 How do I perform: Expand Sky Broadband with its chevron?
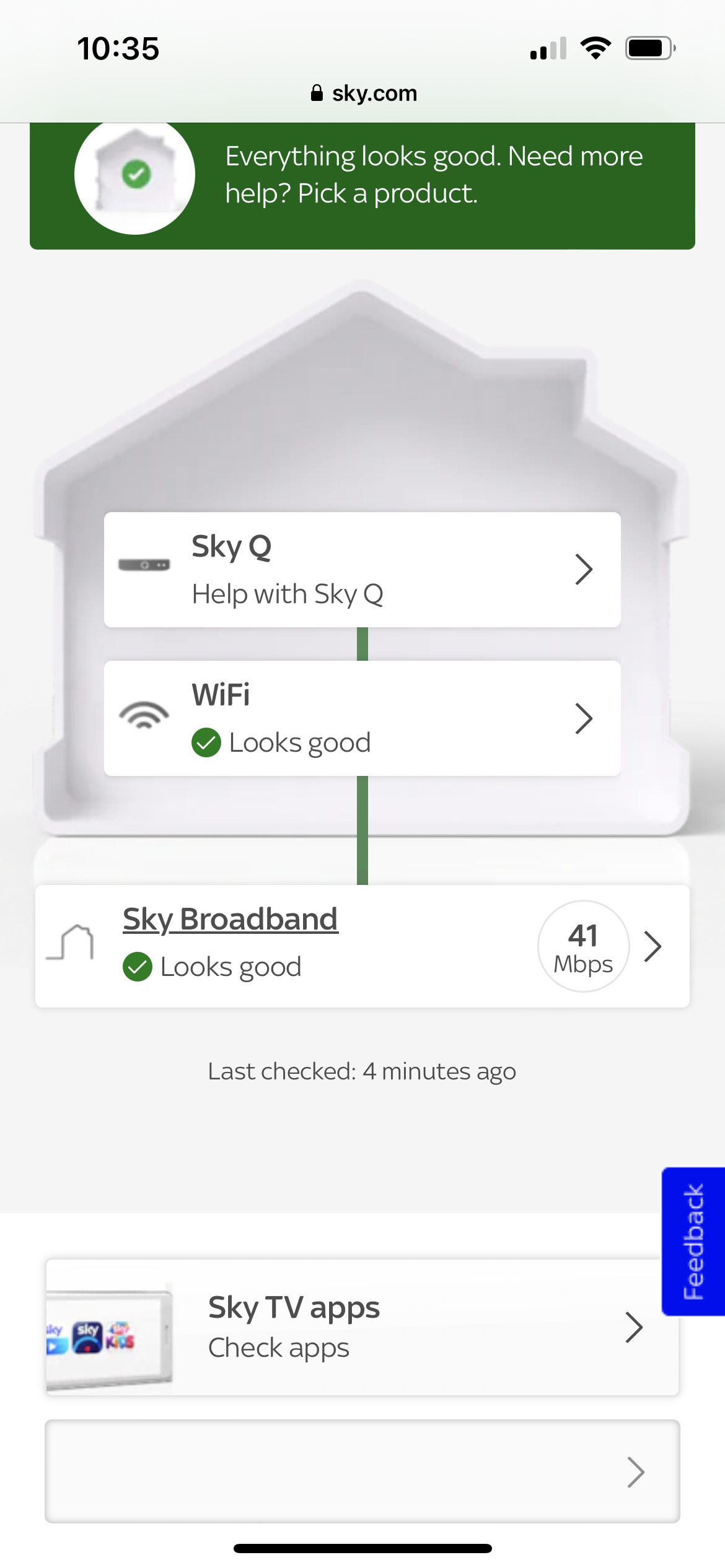654,946
